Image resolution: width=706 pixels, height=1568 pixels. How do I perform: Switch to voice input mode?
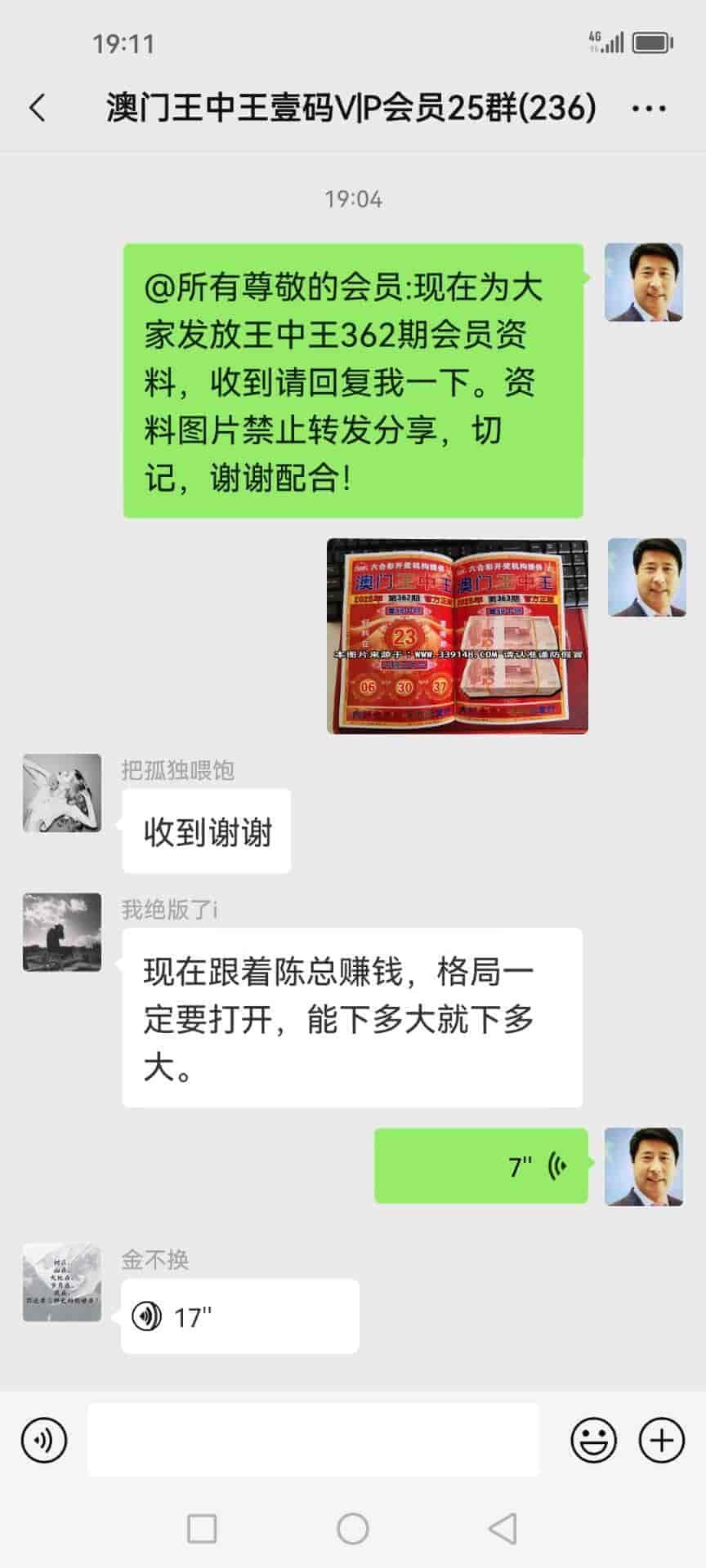[44, 1440]
